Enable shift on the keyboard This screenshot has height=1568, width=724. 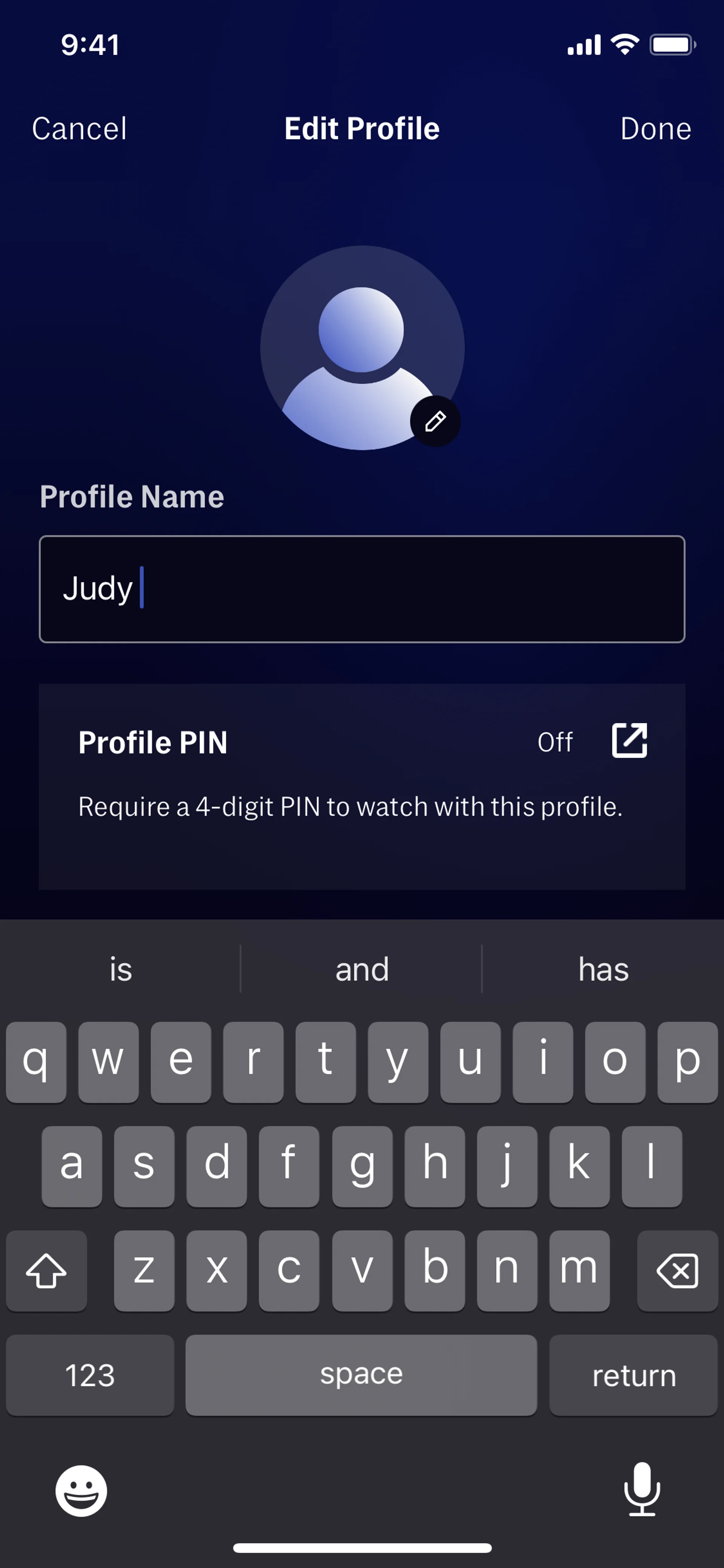pos(46,1270)
